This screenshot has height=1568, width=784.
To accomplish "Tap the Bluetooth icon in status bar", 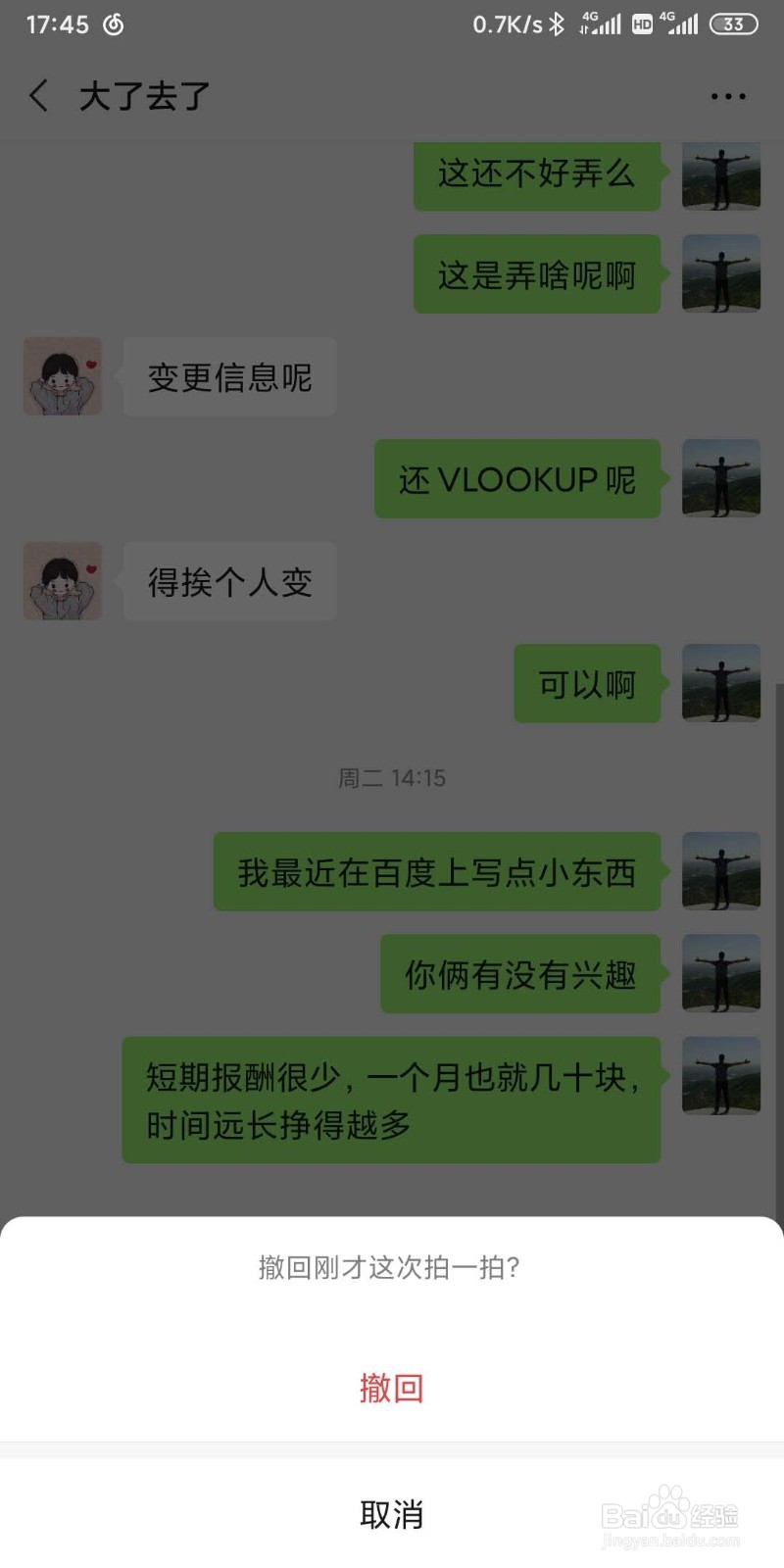I will click(556, 24).
